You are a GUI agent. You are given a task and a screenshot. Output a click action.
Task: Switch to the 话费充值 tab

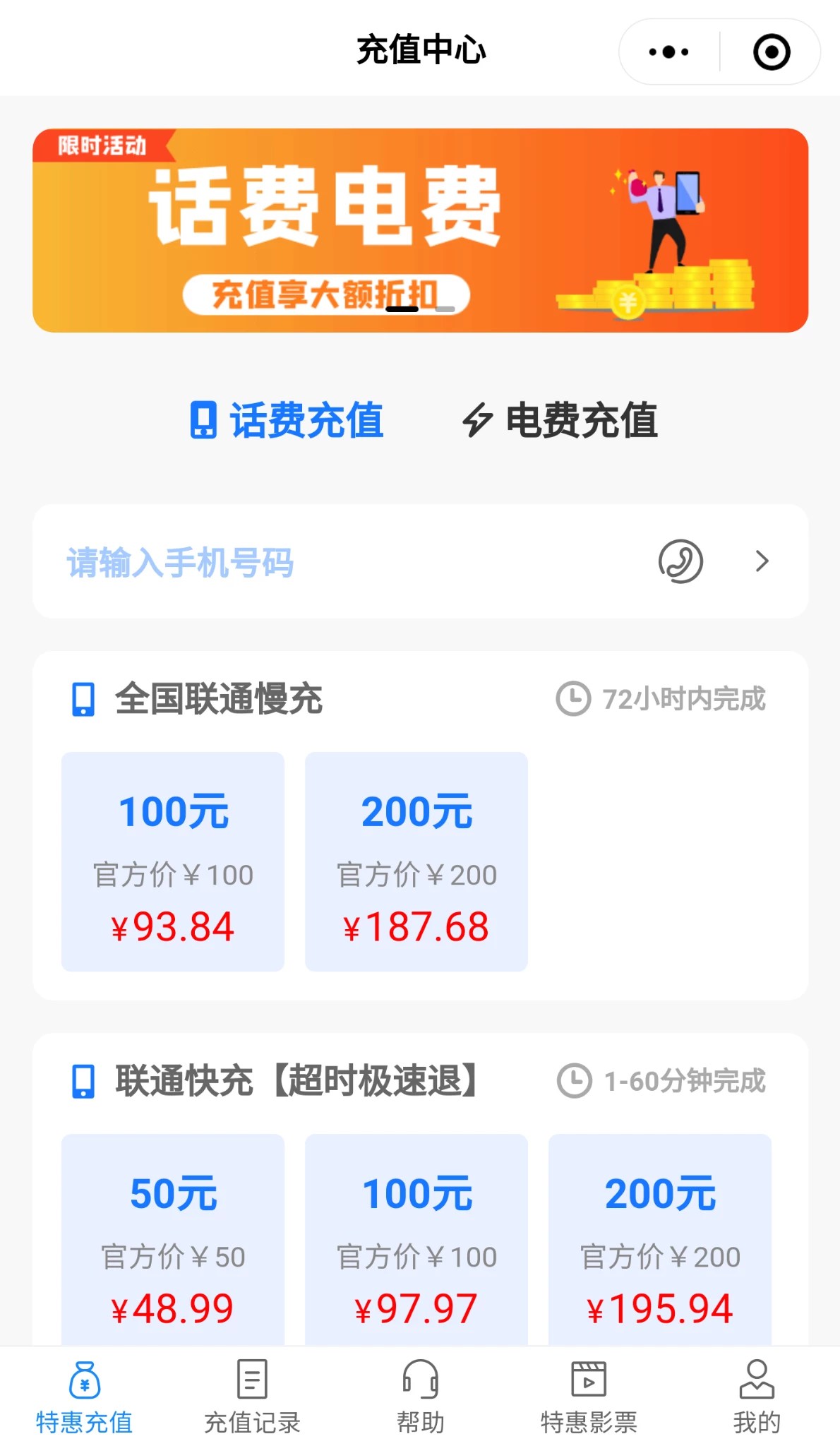coord(287,420)
